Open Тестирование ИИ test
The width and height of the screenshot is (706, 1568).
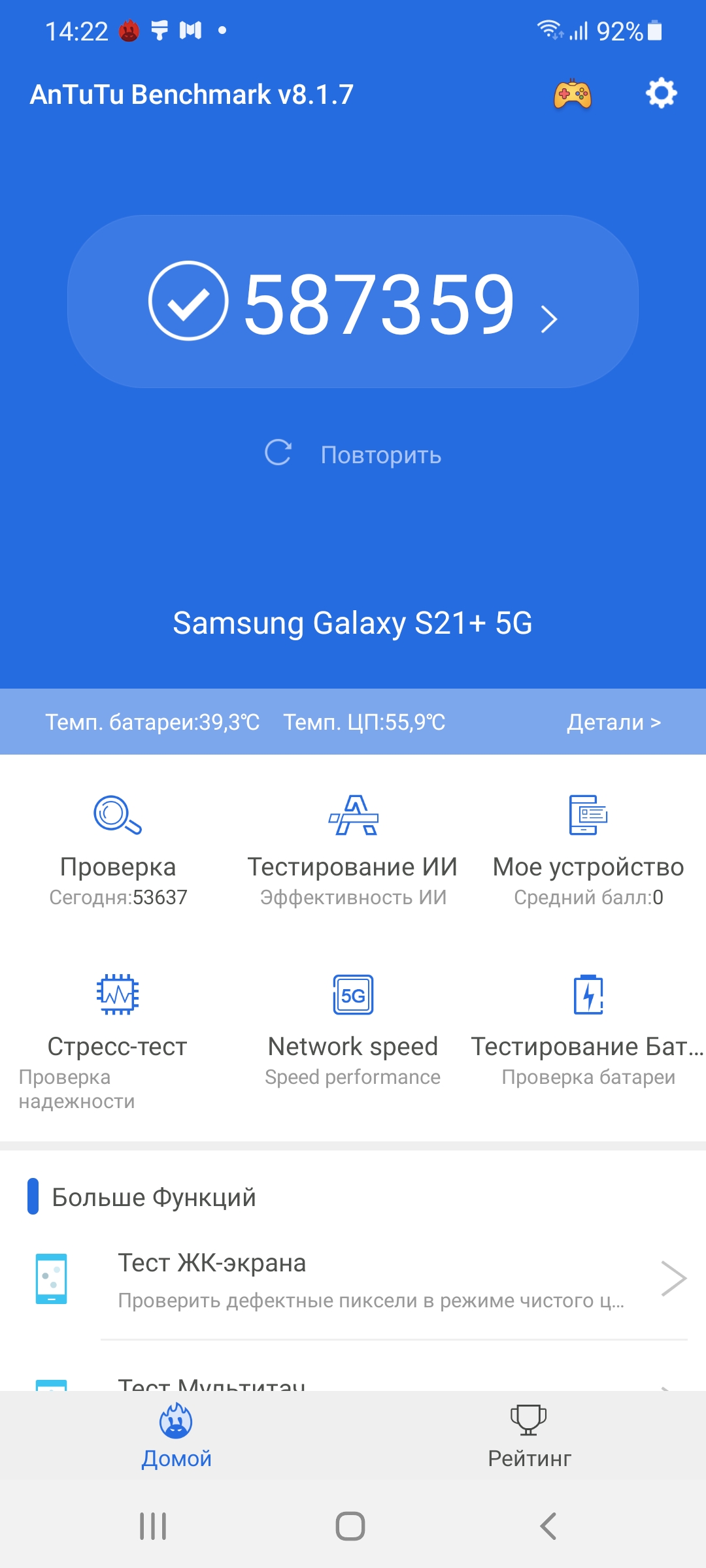(353, 849)
